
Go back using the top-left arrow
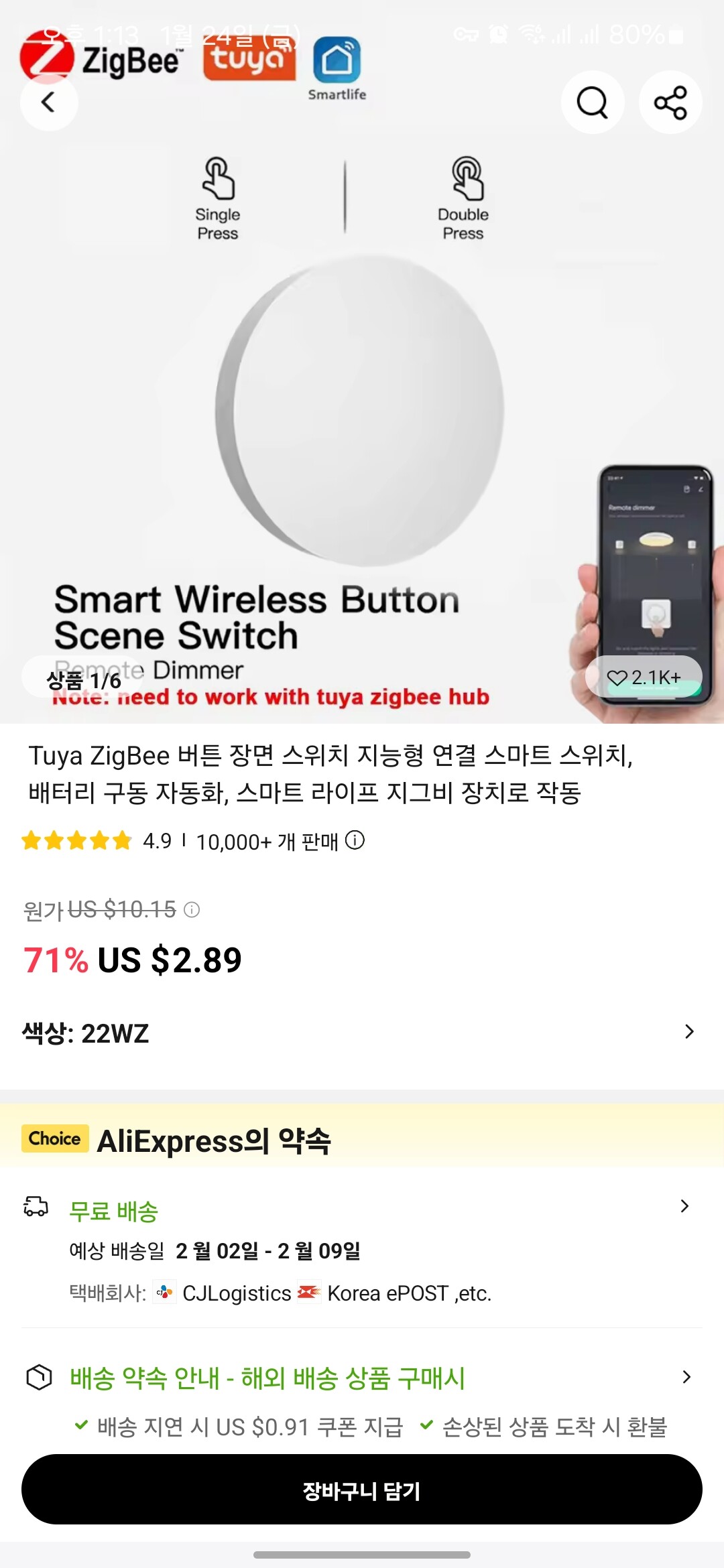(x=49, y=103)
